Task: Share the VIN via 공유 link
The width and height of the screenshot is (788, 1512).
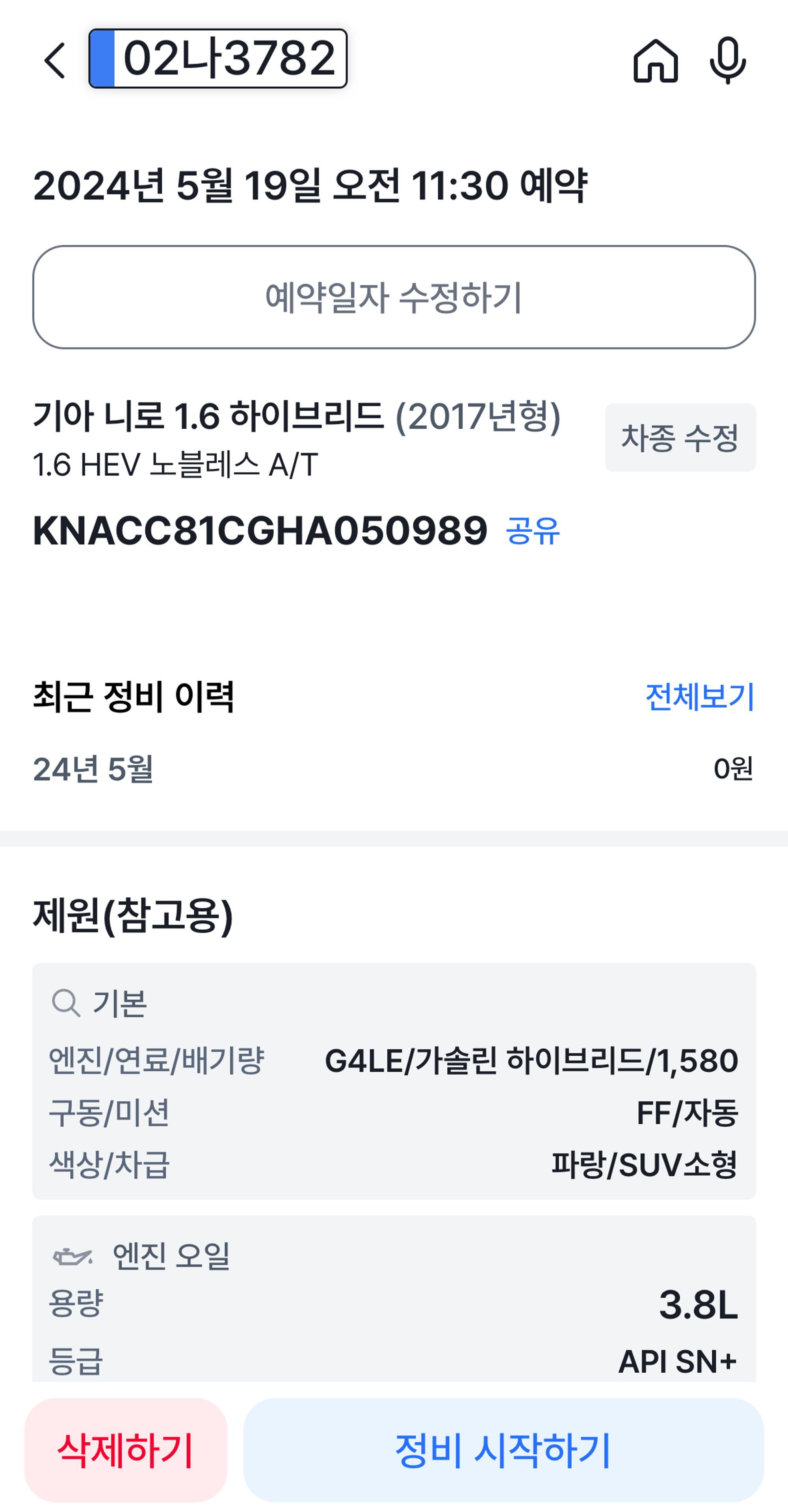Action: point(533,531)
